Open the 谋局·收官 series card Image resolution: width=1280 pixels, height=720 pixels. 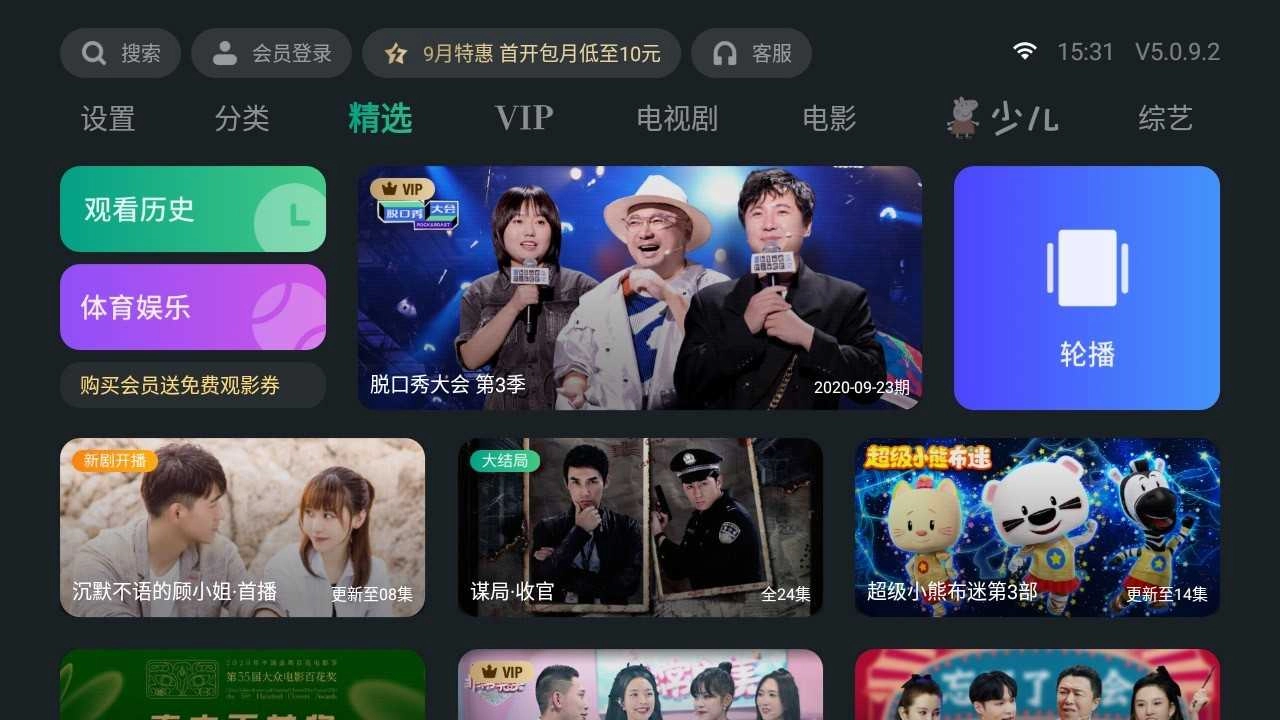click(x=640, y=527)
